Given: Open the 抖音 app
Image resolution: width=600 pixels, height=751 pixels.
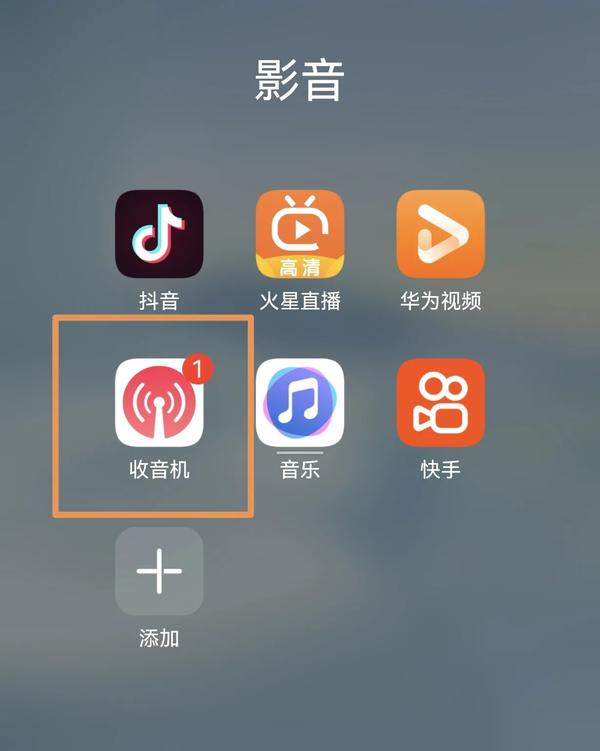Looking at the screenshot, I should (159, 234).
